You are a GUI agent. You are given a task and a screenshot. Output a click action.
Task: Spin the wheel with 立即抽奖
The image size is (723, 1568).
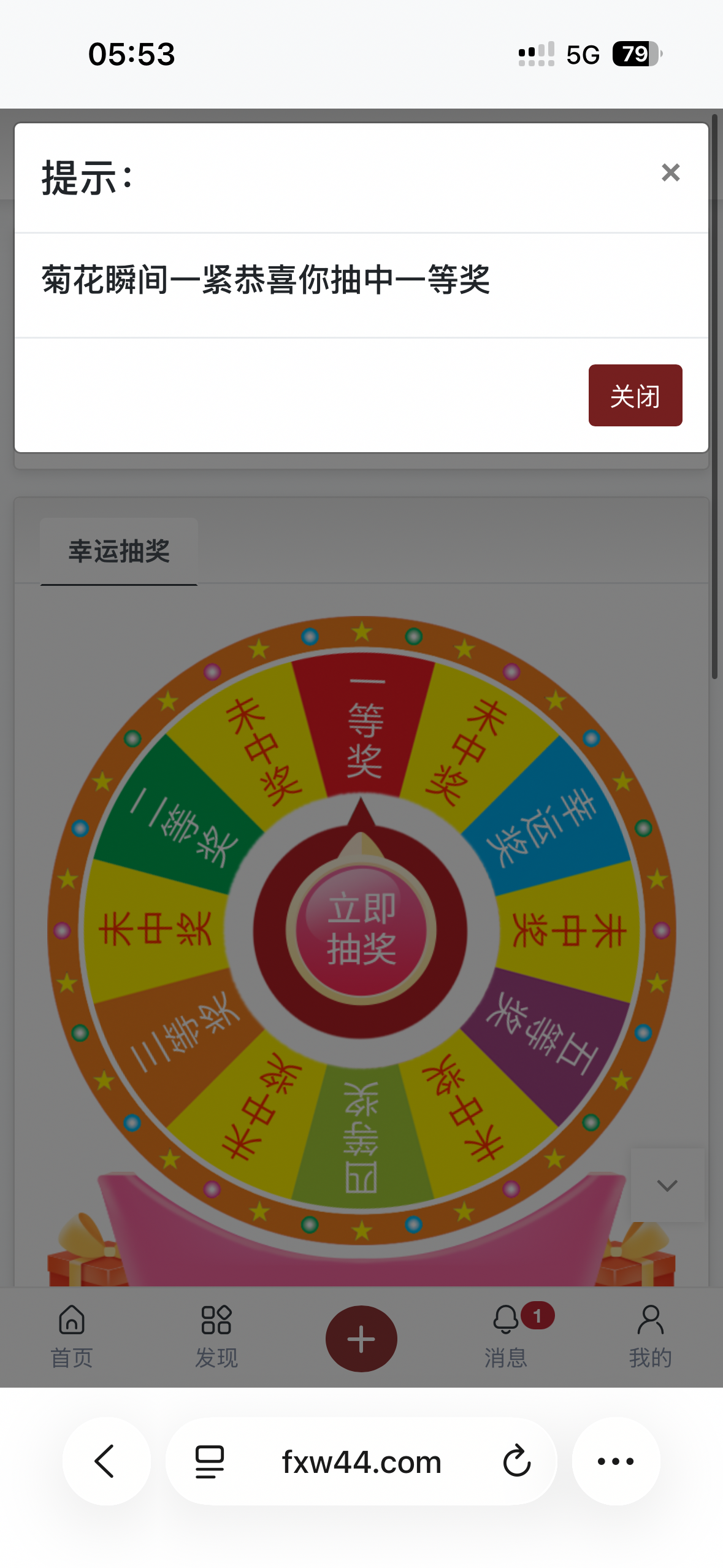pos(361,930)
